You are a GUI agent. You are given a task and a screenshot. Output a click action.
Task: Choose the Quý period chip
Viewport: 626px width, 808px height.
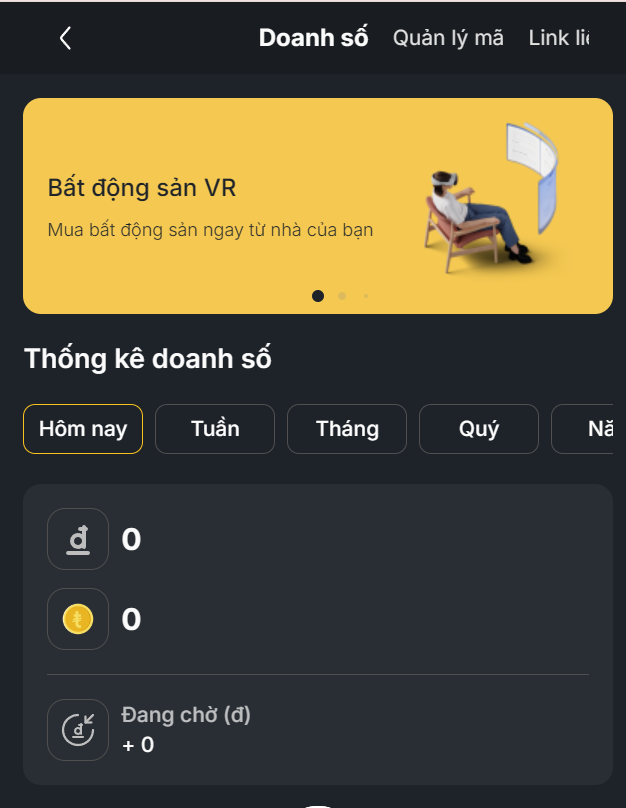click(479, 429)
